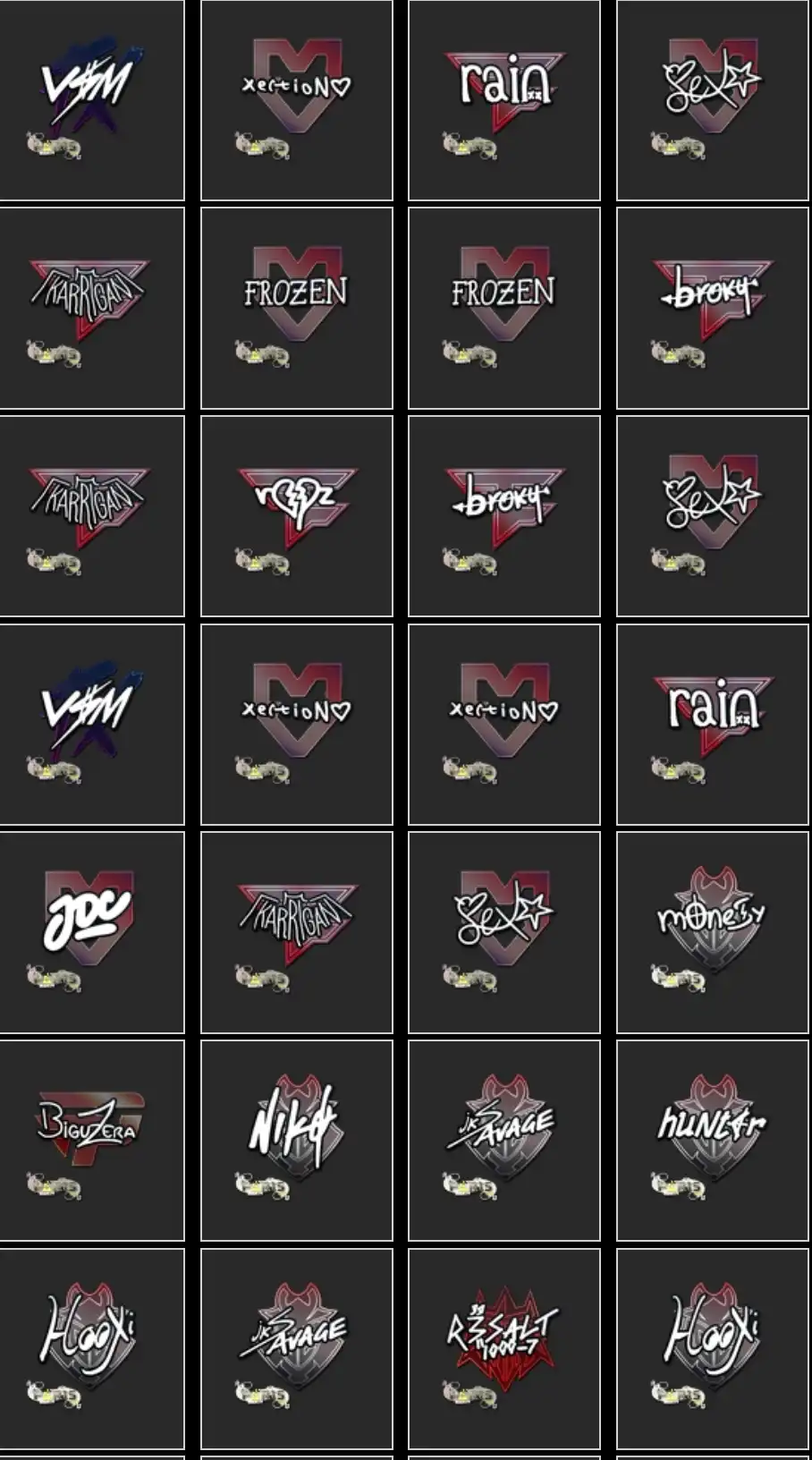View the NiKo sticker item

click(x=296, y=1141)
